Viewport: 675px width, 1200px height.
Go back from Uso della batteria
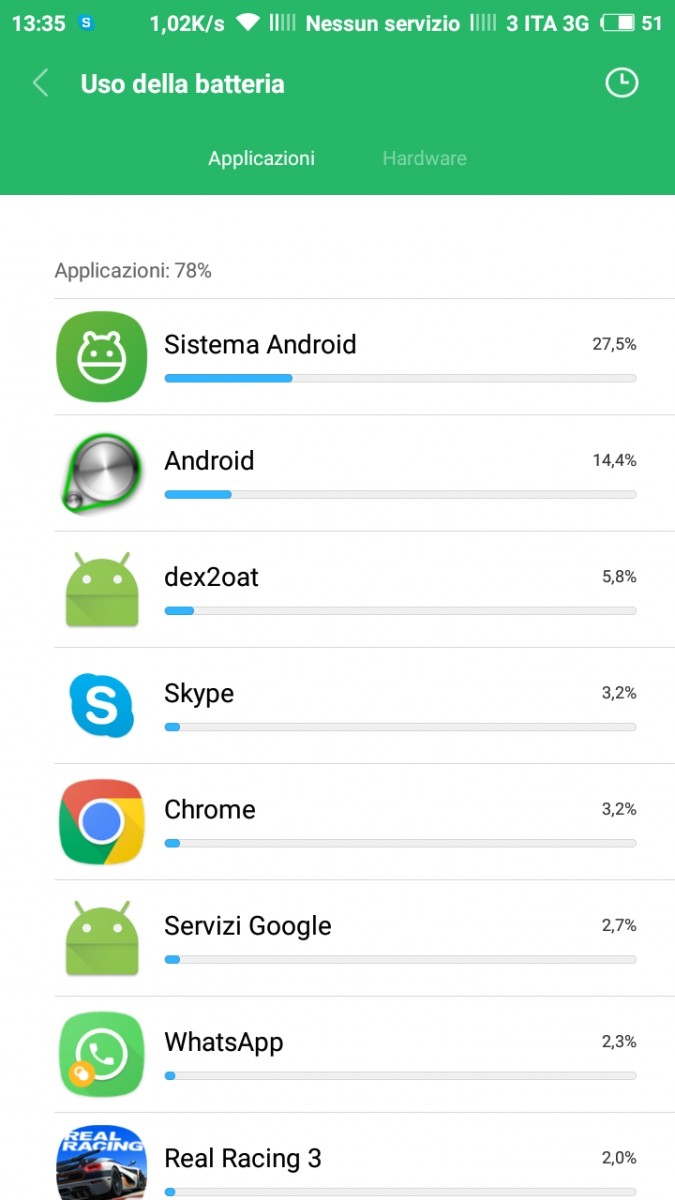(x=41, y=83)
